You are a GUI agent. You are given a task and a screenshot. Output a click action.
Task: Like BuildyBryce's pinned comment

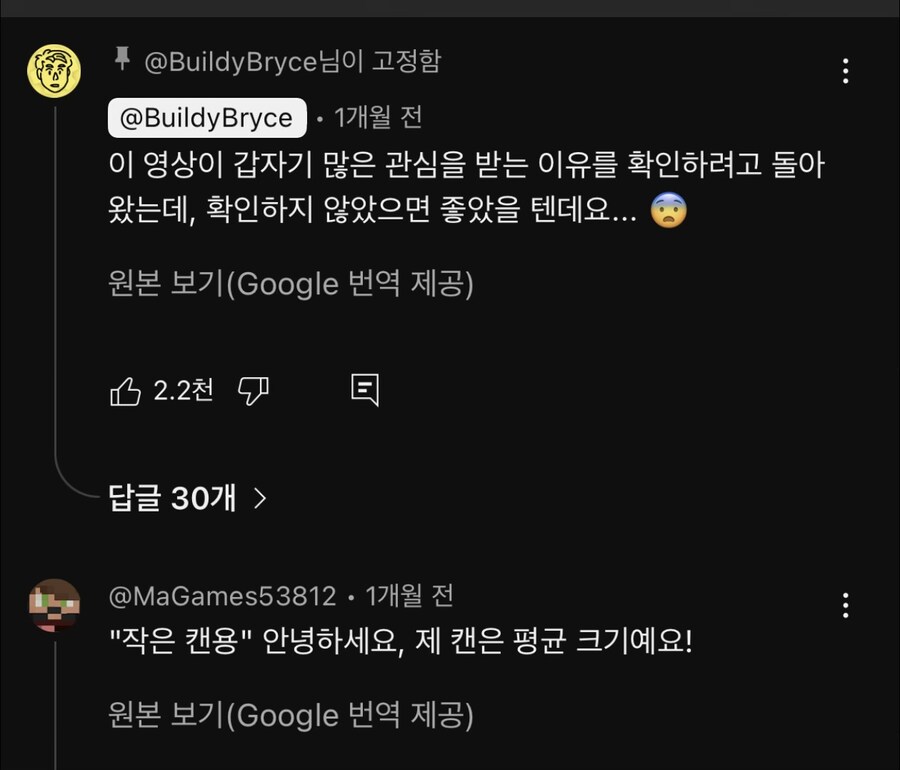point(125,391)
